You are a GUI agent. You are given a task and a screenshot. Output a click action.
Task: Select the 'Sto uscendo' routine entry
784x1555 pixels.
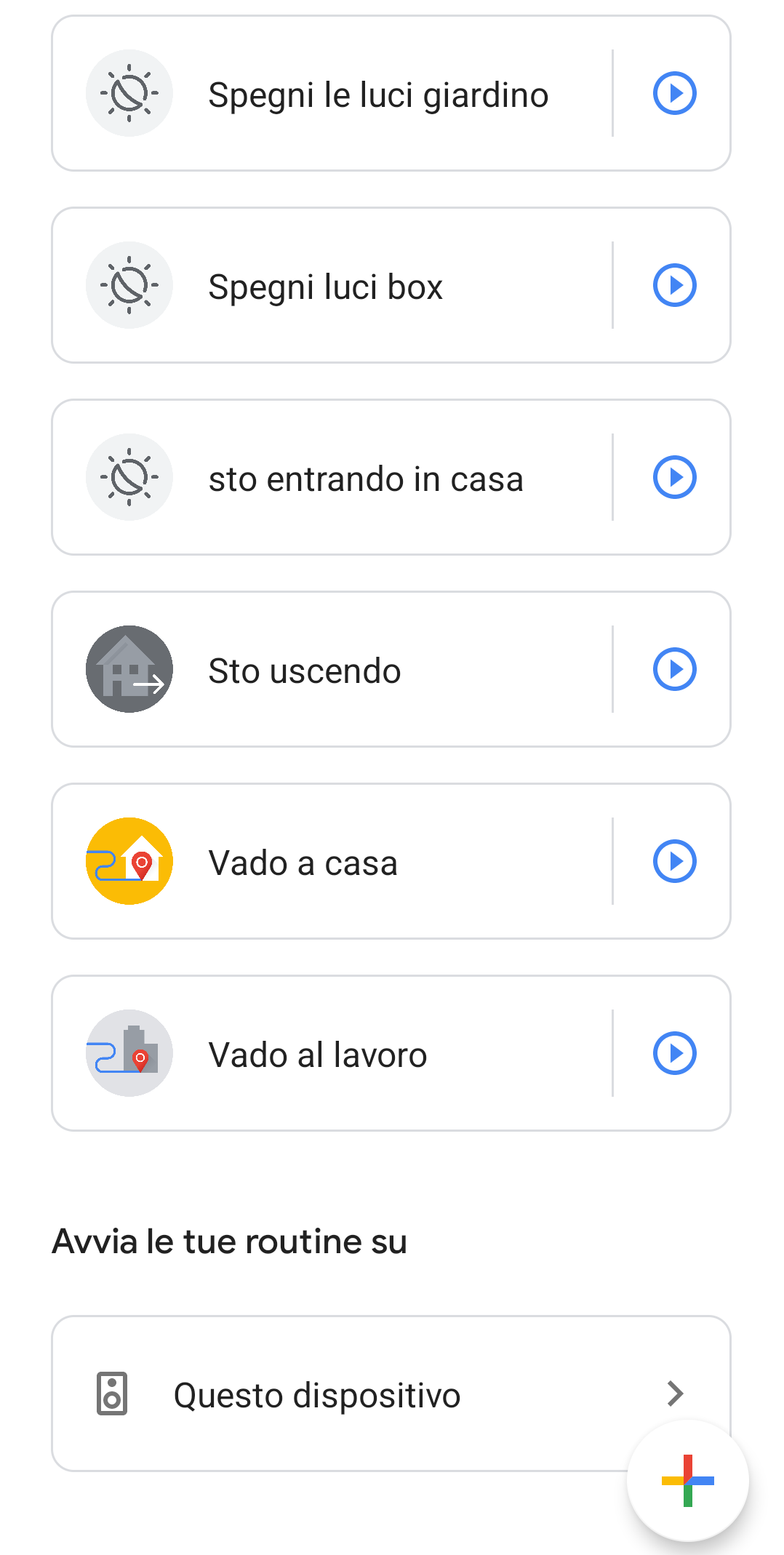(364, 669)
